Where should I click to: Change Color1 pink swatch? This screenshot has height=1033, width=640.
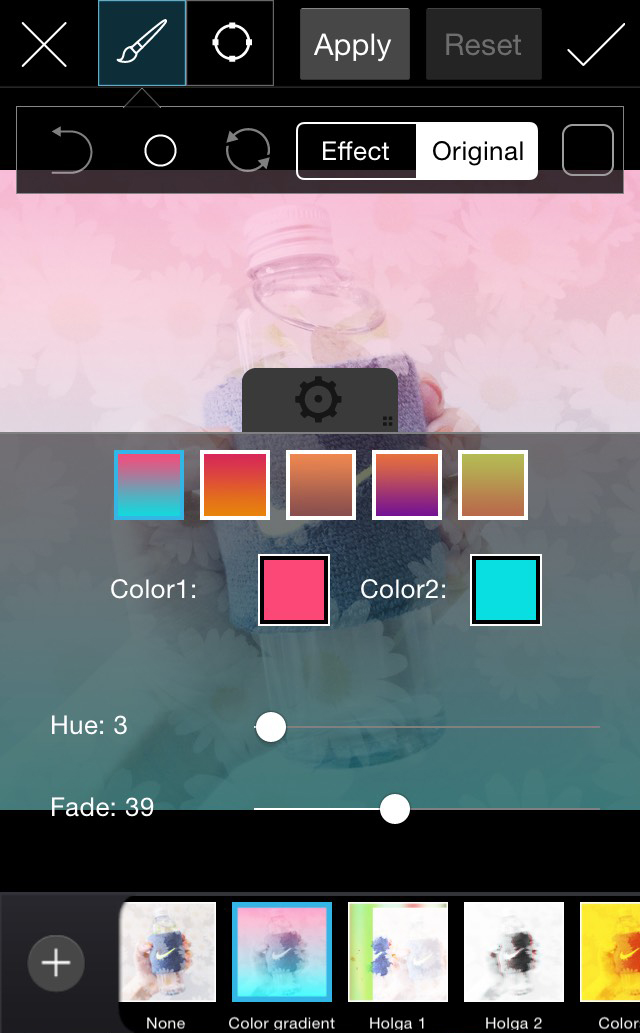[294, 590]
